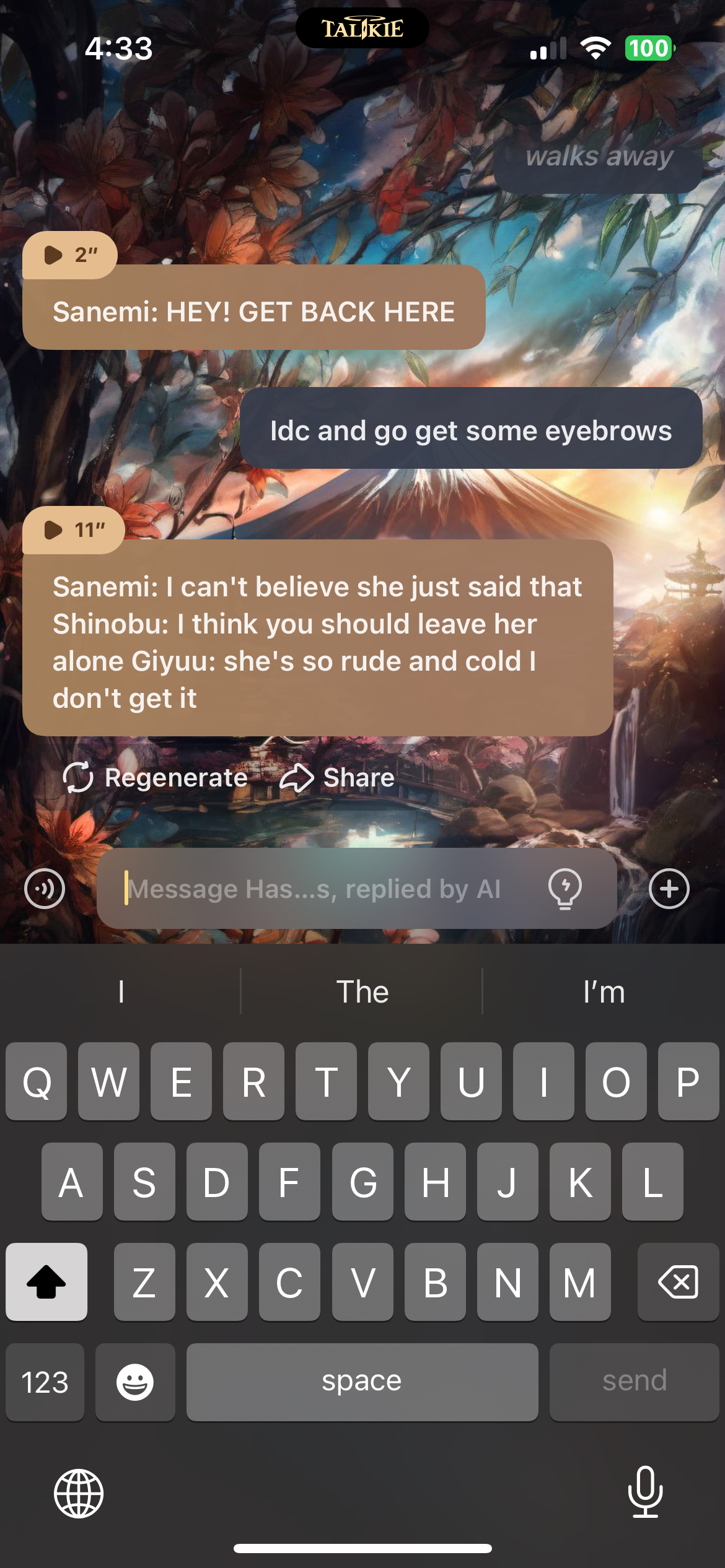Switch to voice input mode icon

pos(45,889)
